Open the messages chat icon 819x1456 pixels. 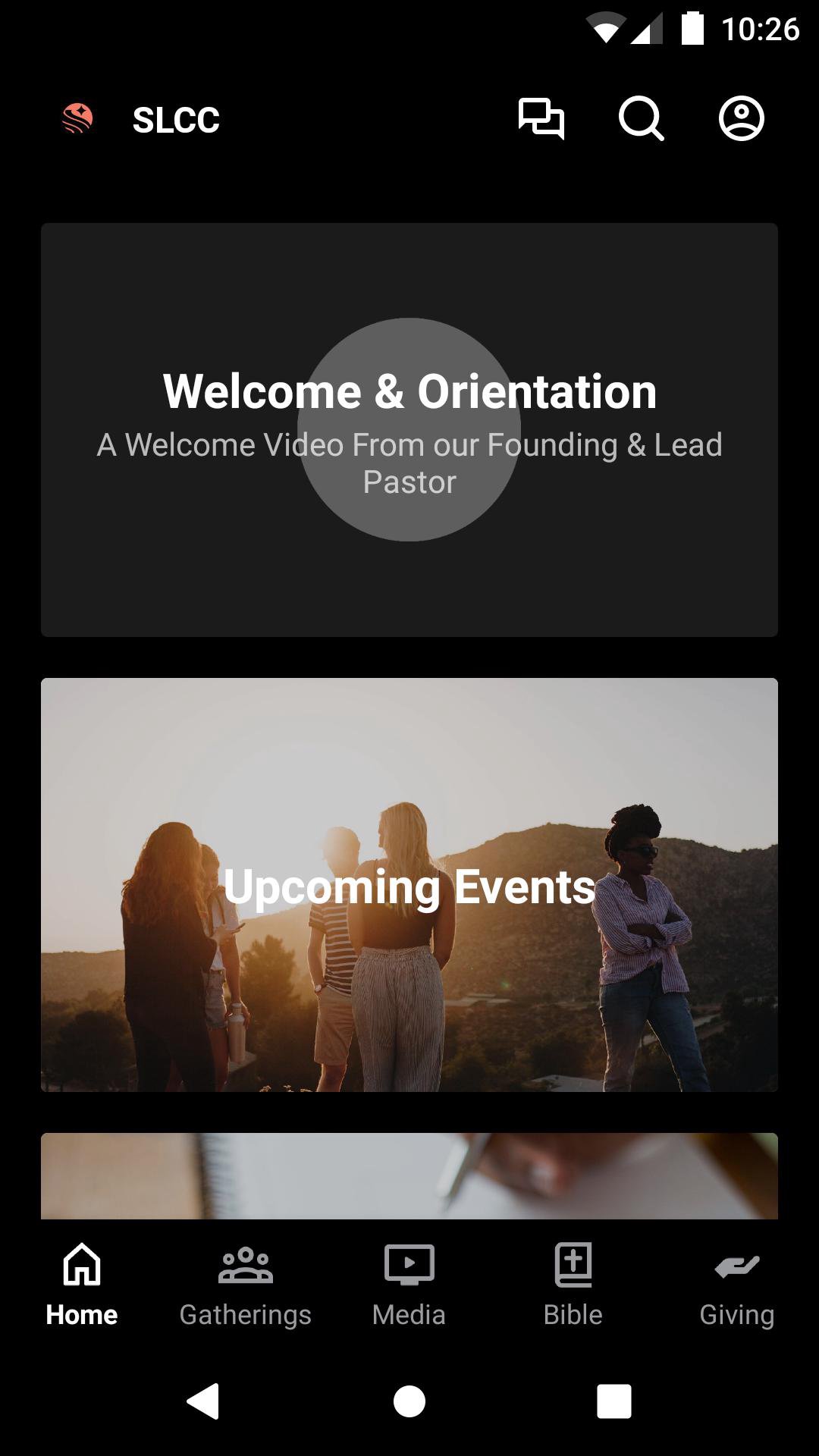pyautogui.click(x=541, y=119)
